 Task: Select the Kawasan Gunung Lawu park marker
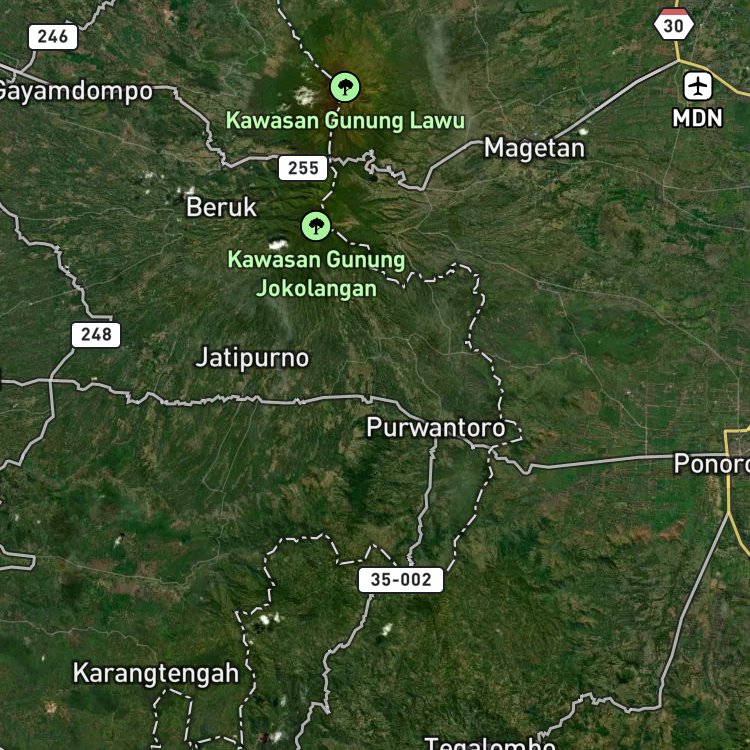[344, 87]
